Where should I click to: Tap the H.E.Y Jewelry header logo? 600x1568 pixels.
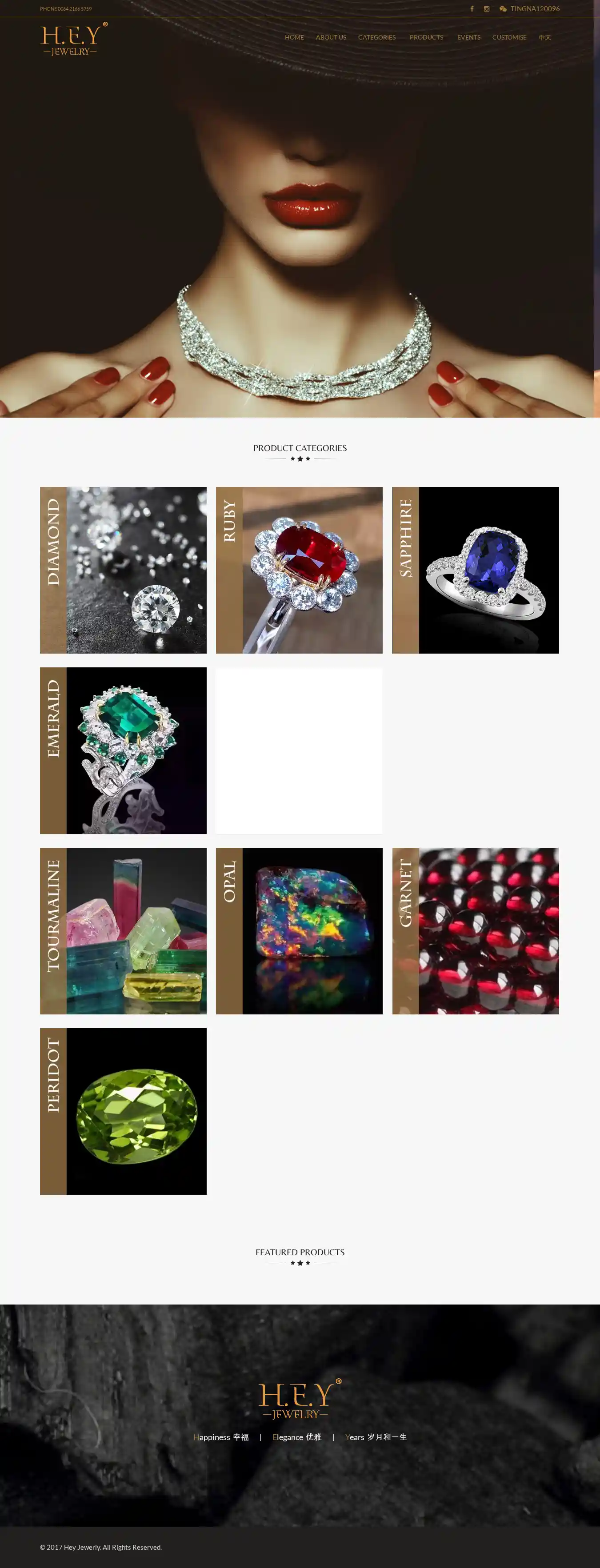click(73, 40)
